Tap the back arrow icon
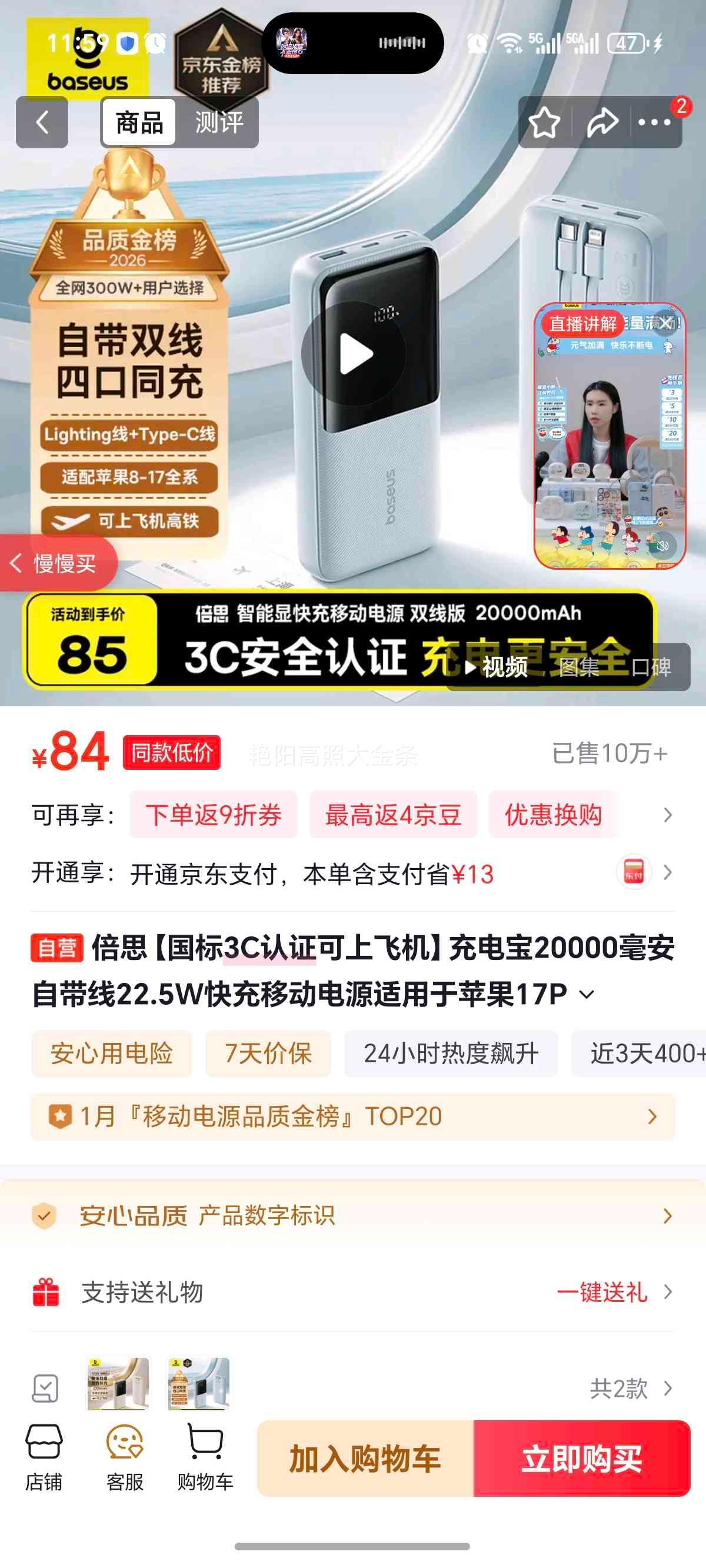The height and width of the screenshot is (1568, 706). [x=41, y=122]
